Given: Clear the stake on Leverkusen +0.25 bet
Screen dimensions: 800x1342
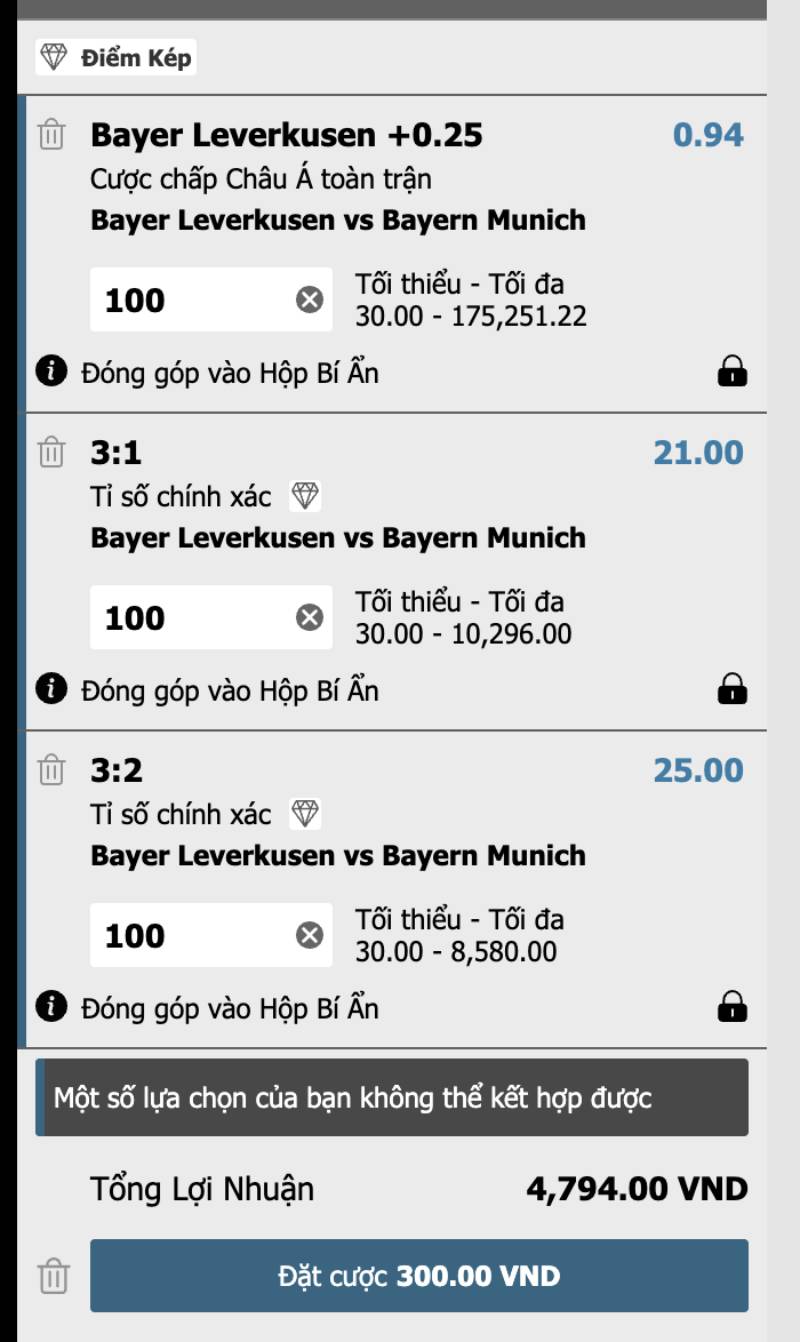Looking at the screenshot, I should click(310, 300).
